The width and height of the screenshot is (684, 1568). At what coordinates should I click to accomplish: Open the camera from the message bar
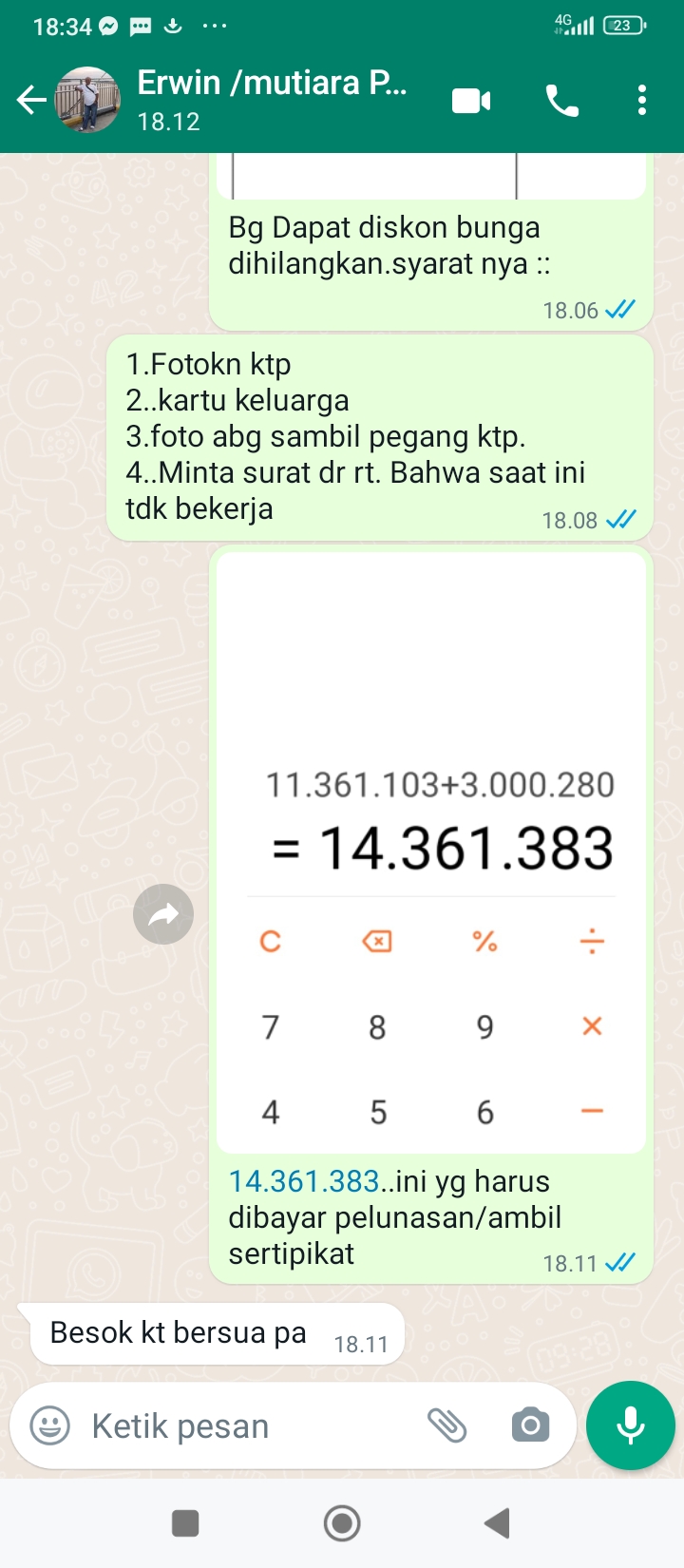[x=530, y=1425]
